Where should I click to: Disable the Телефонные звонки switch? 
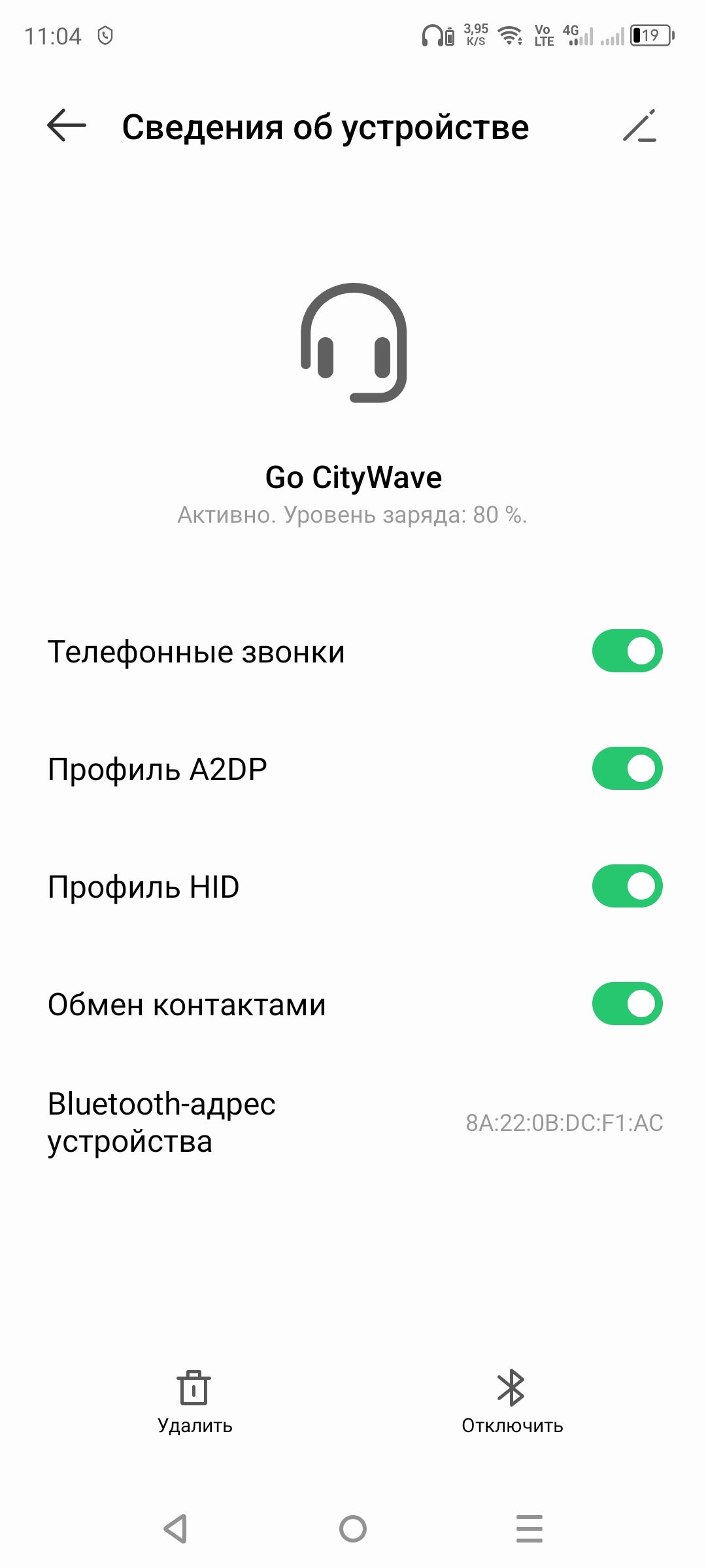click(627, 651)
